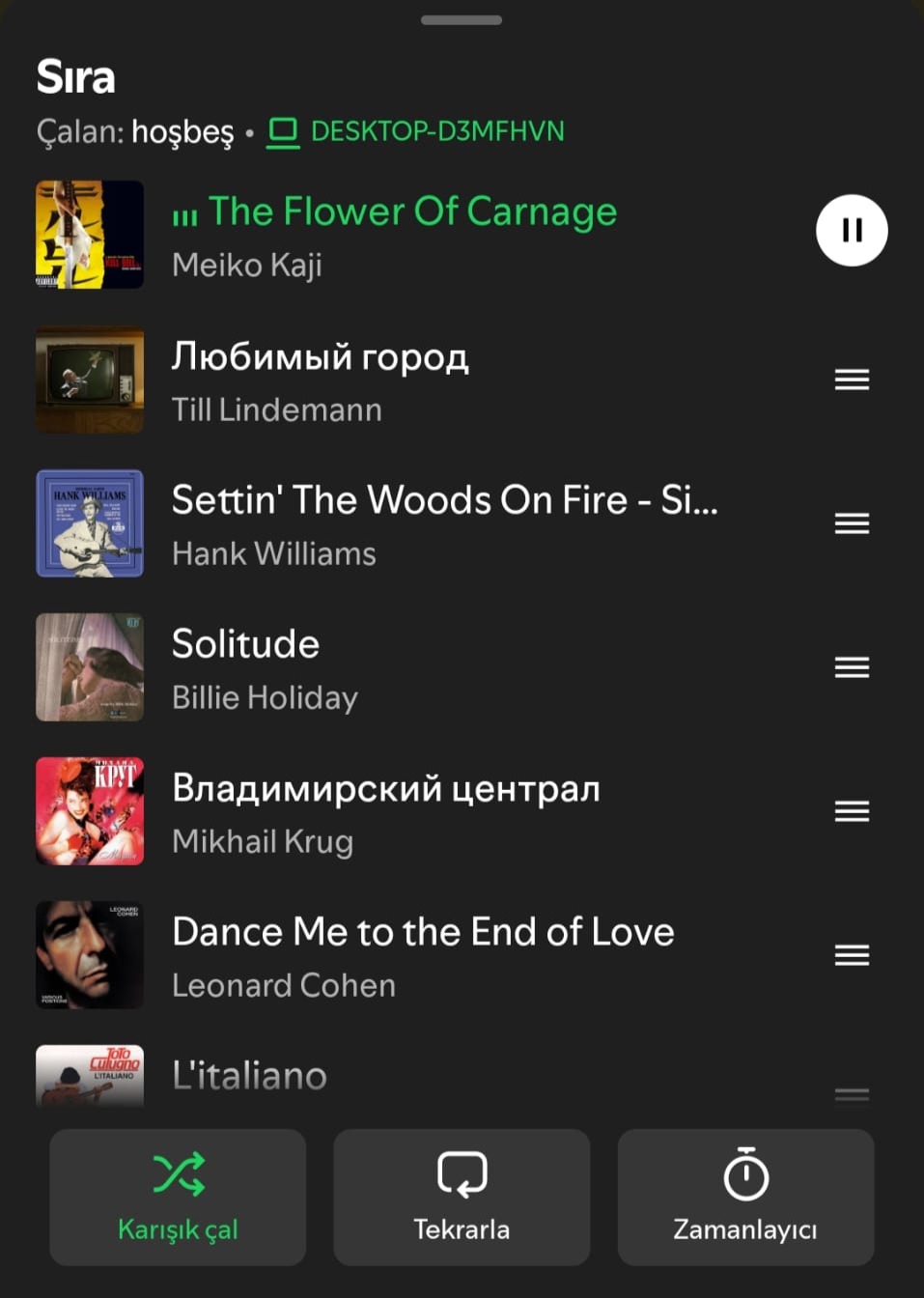
Task: Select the playing device DESKTOP-D3MFHVN
Action: point(437,130)
